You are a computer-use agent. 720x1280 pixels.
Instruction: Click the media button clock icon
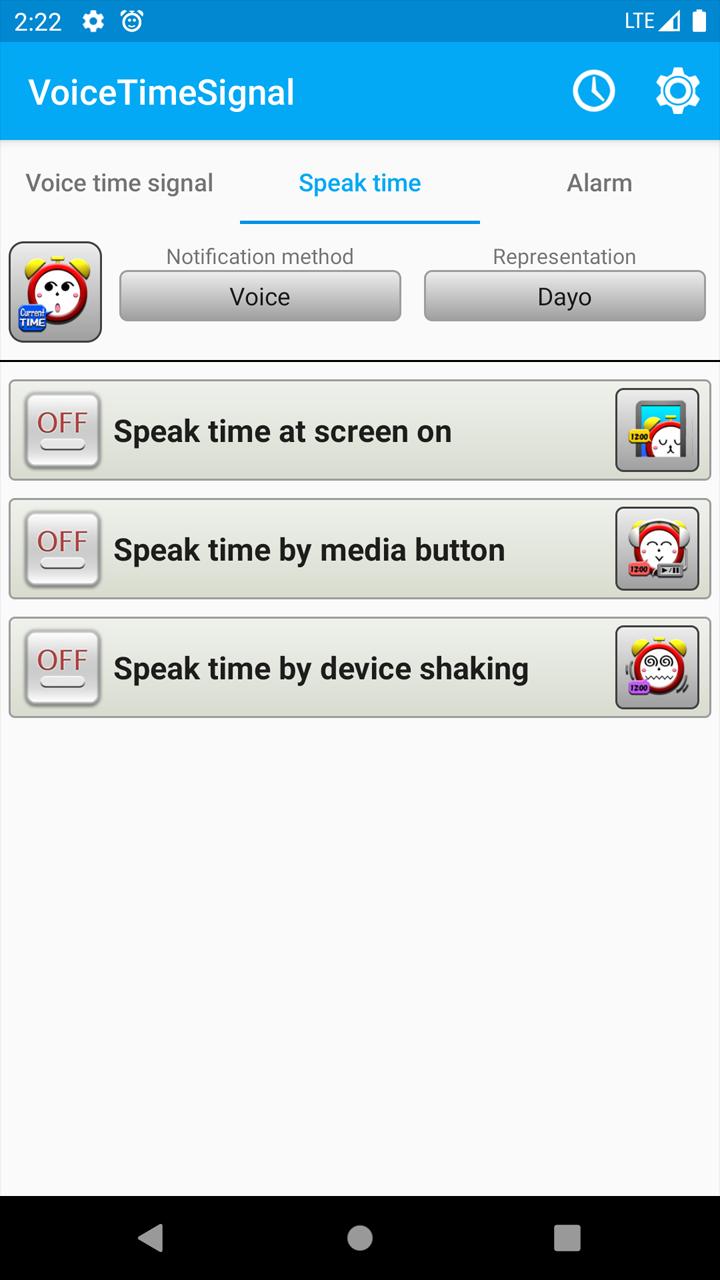tap(657, 548)
